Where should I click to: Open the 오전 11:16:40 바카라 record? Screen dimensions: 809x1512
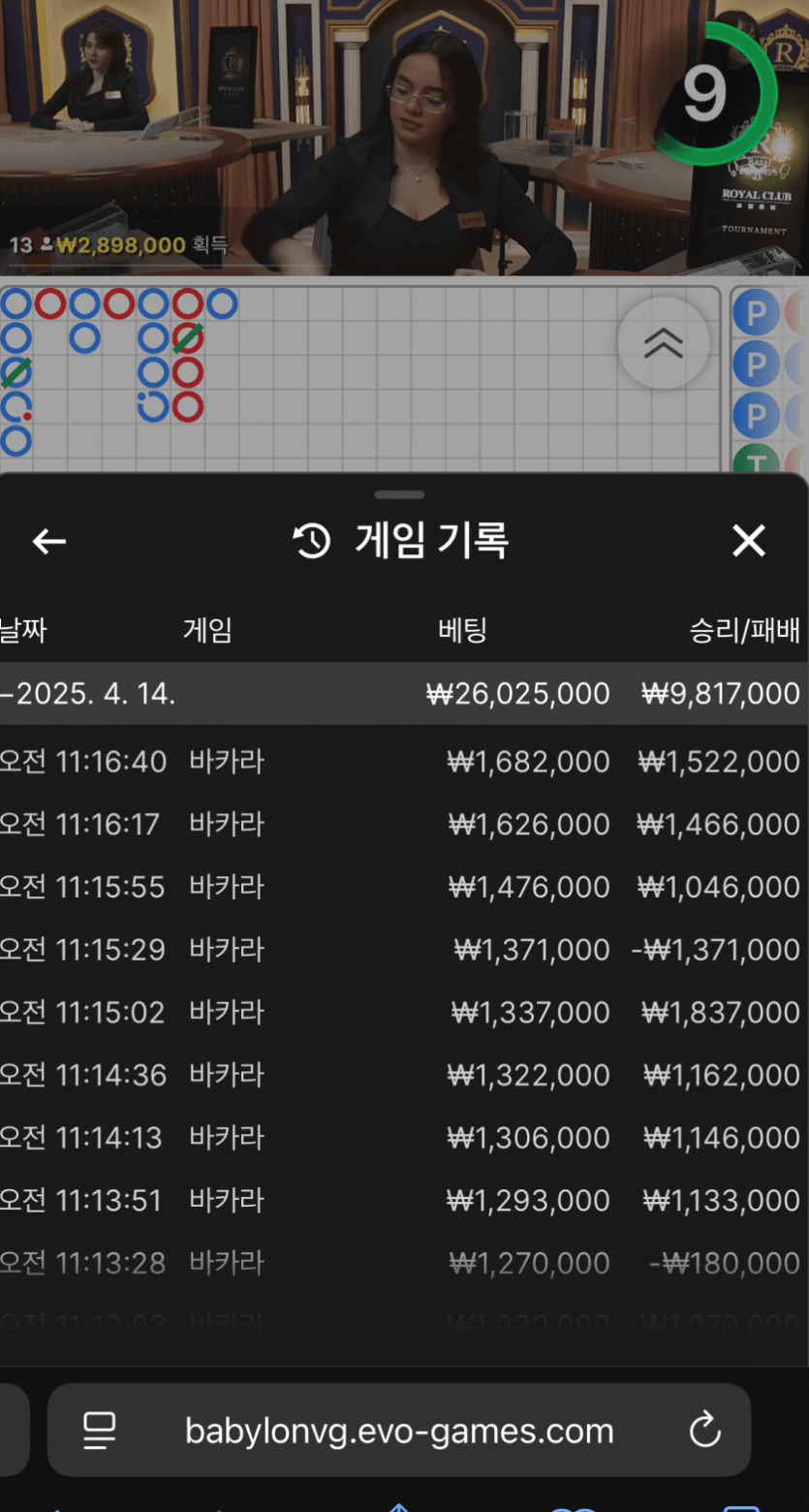(404, 762)
